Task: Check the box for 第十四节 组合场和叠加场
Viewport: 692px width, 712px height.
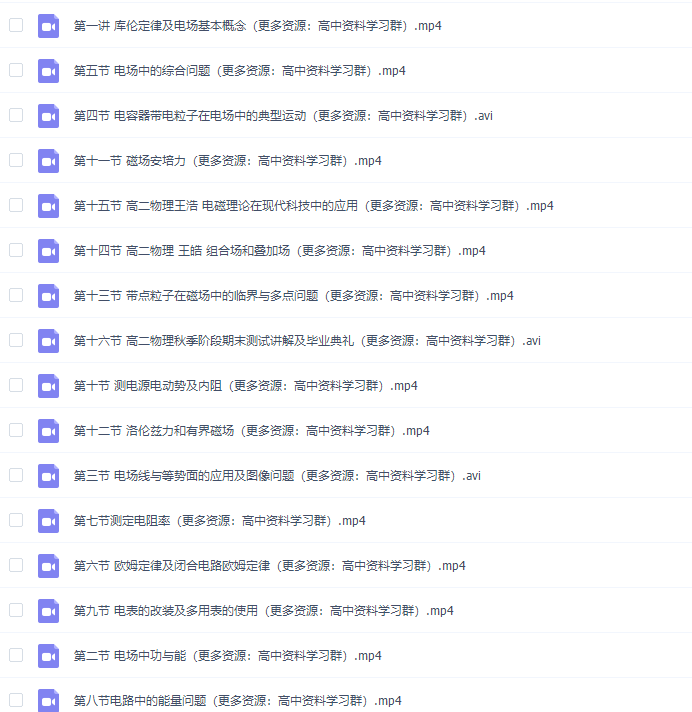Action: (15, 250)
